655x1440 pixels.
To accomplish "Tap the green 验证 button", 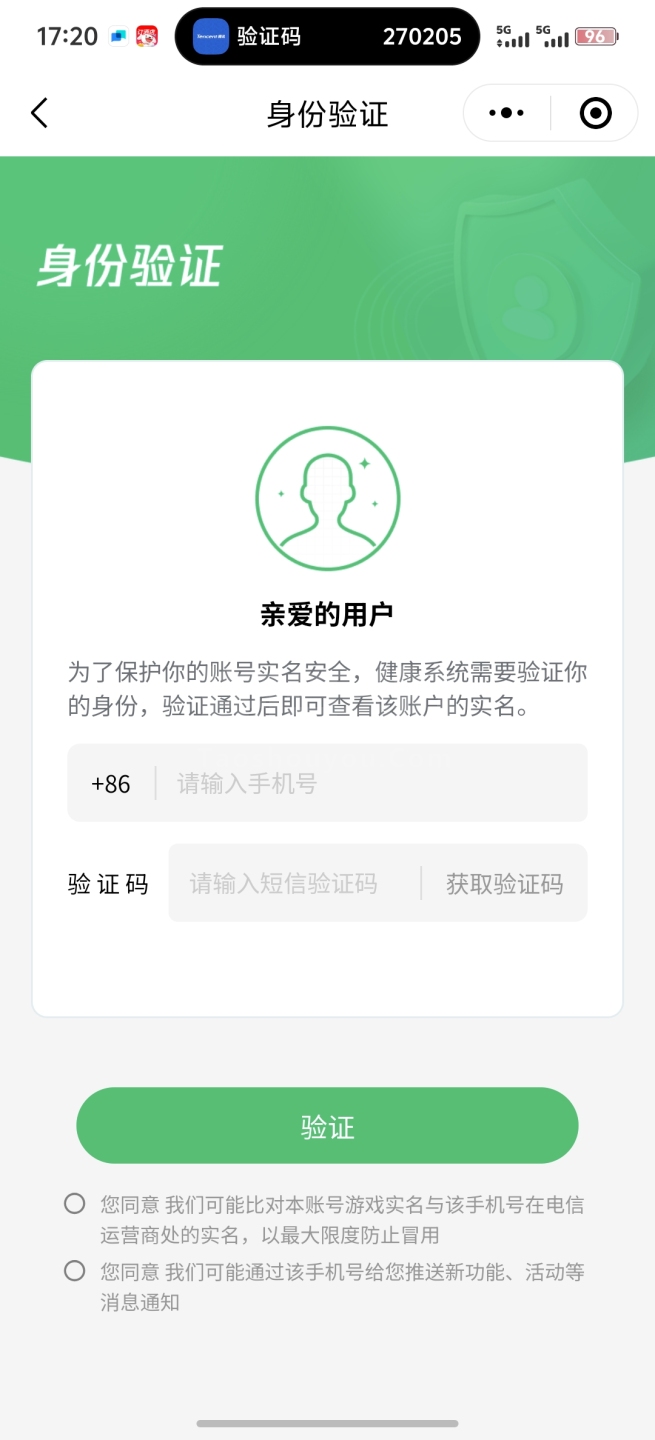I will coord(327,1126).
